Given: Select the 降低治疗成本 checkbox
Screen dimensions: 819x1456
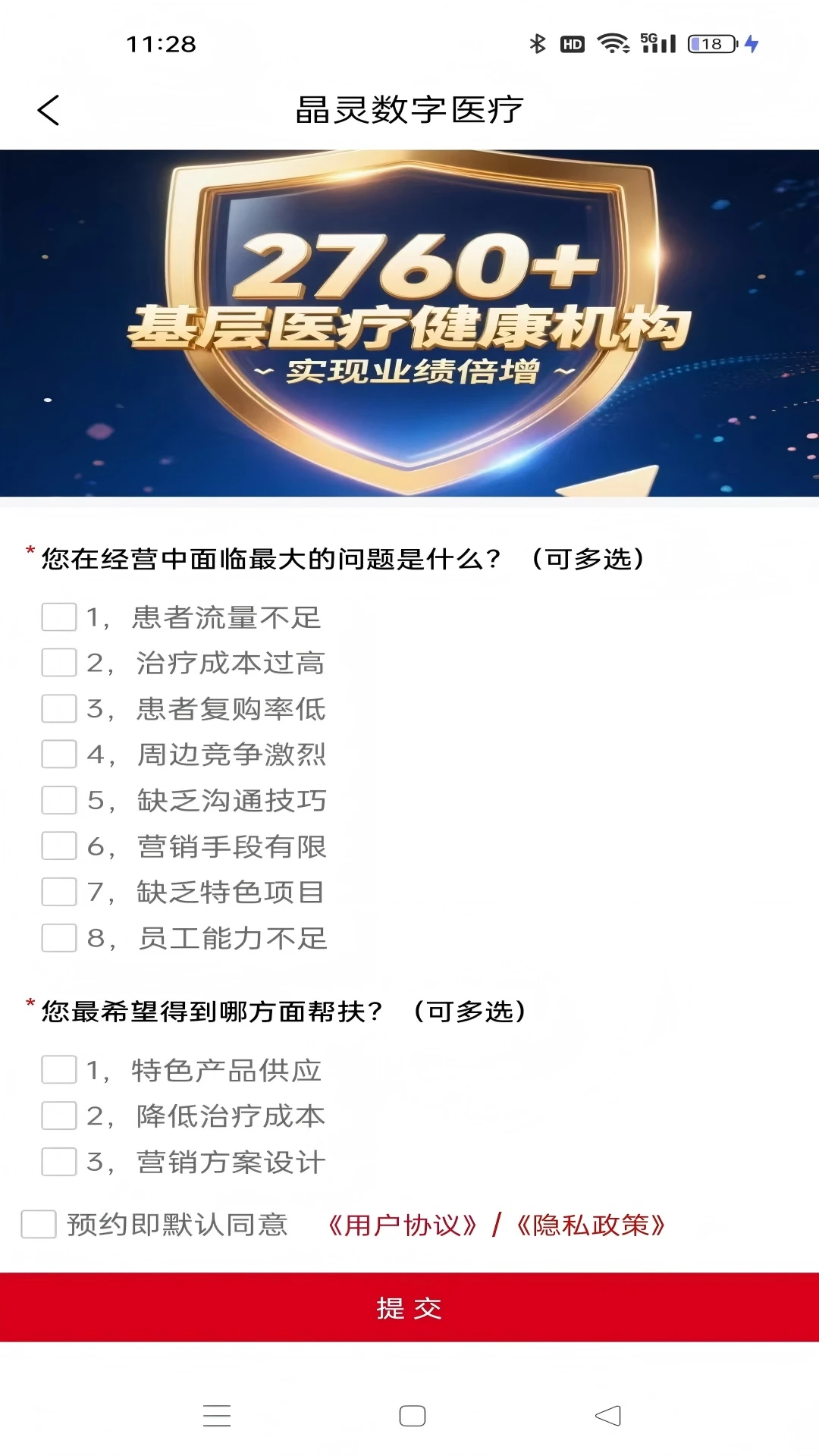Looking at the screenshot, I should [x=59, y=1116].
